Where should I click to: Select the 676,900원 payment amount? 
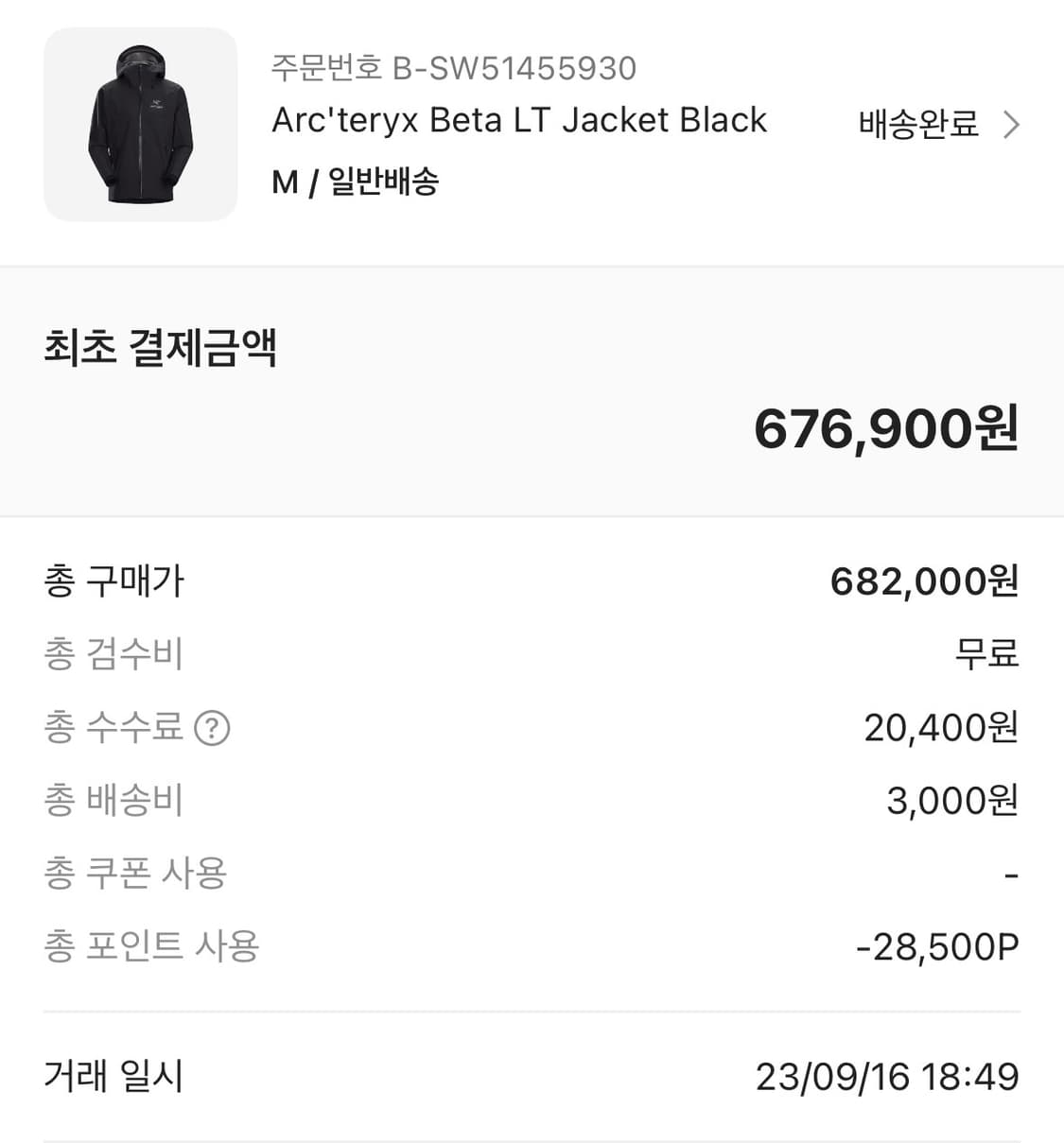coord(884,430)
